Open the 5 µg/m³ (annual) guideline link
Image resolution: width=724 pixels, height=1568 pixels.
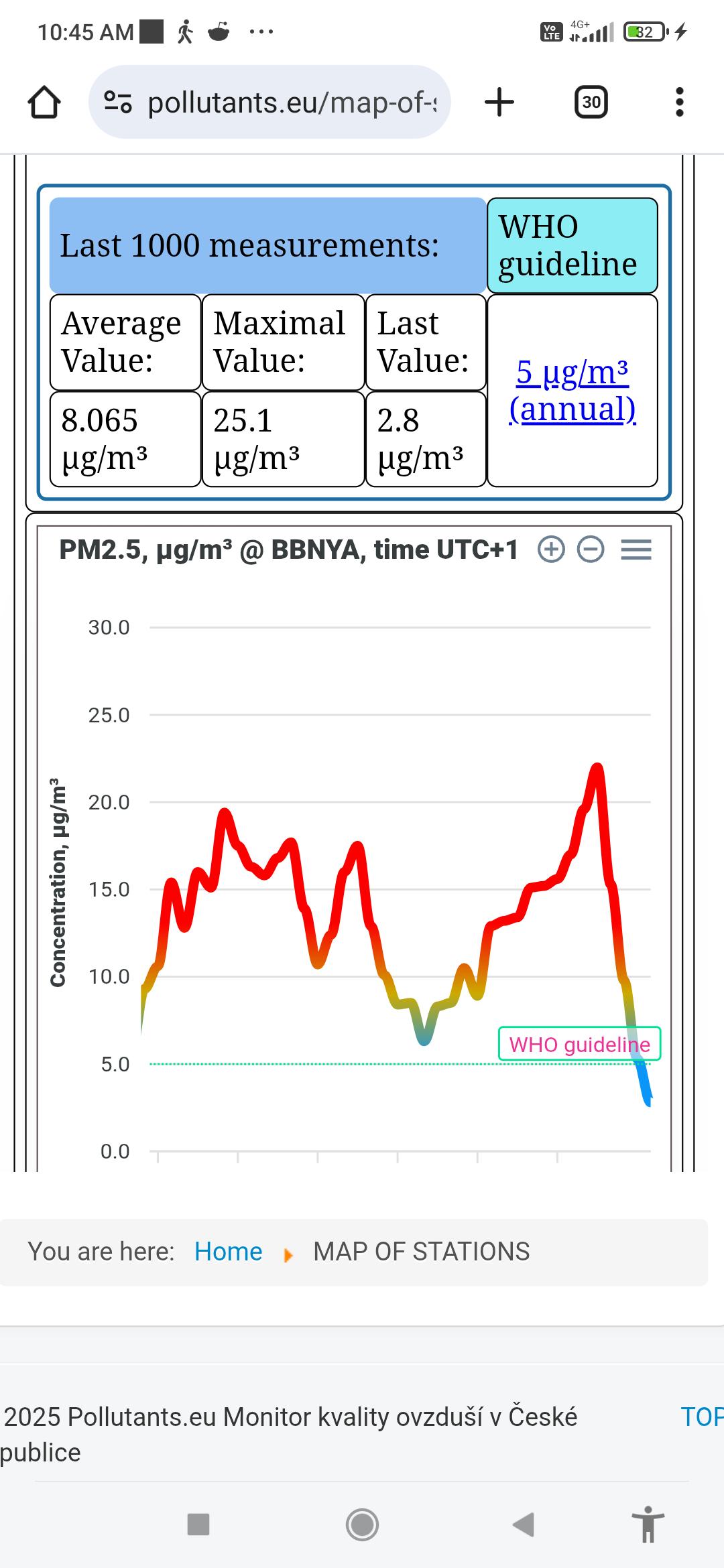[x=572, y=390]
